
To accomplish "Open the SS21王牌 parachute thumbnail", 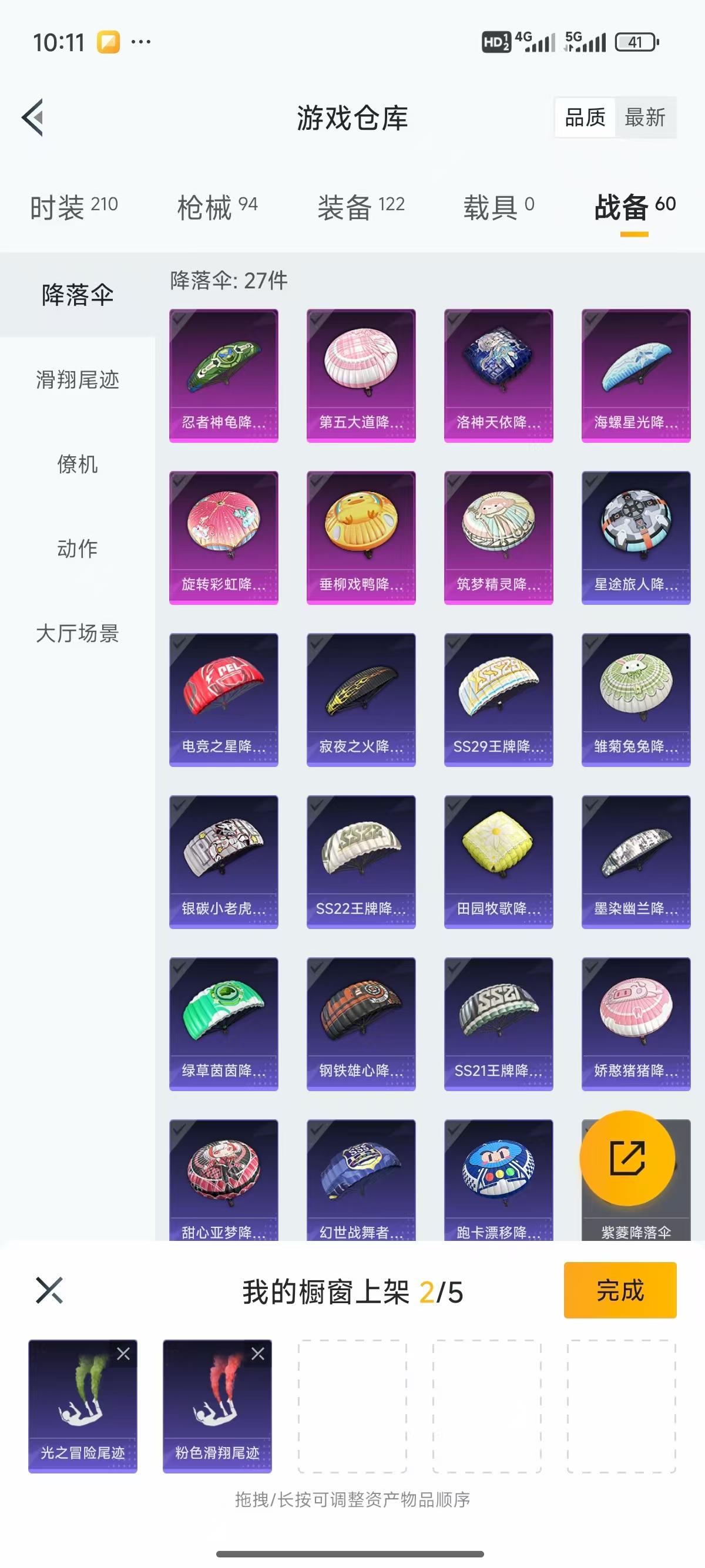I will 499,1022.
